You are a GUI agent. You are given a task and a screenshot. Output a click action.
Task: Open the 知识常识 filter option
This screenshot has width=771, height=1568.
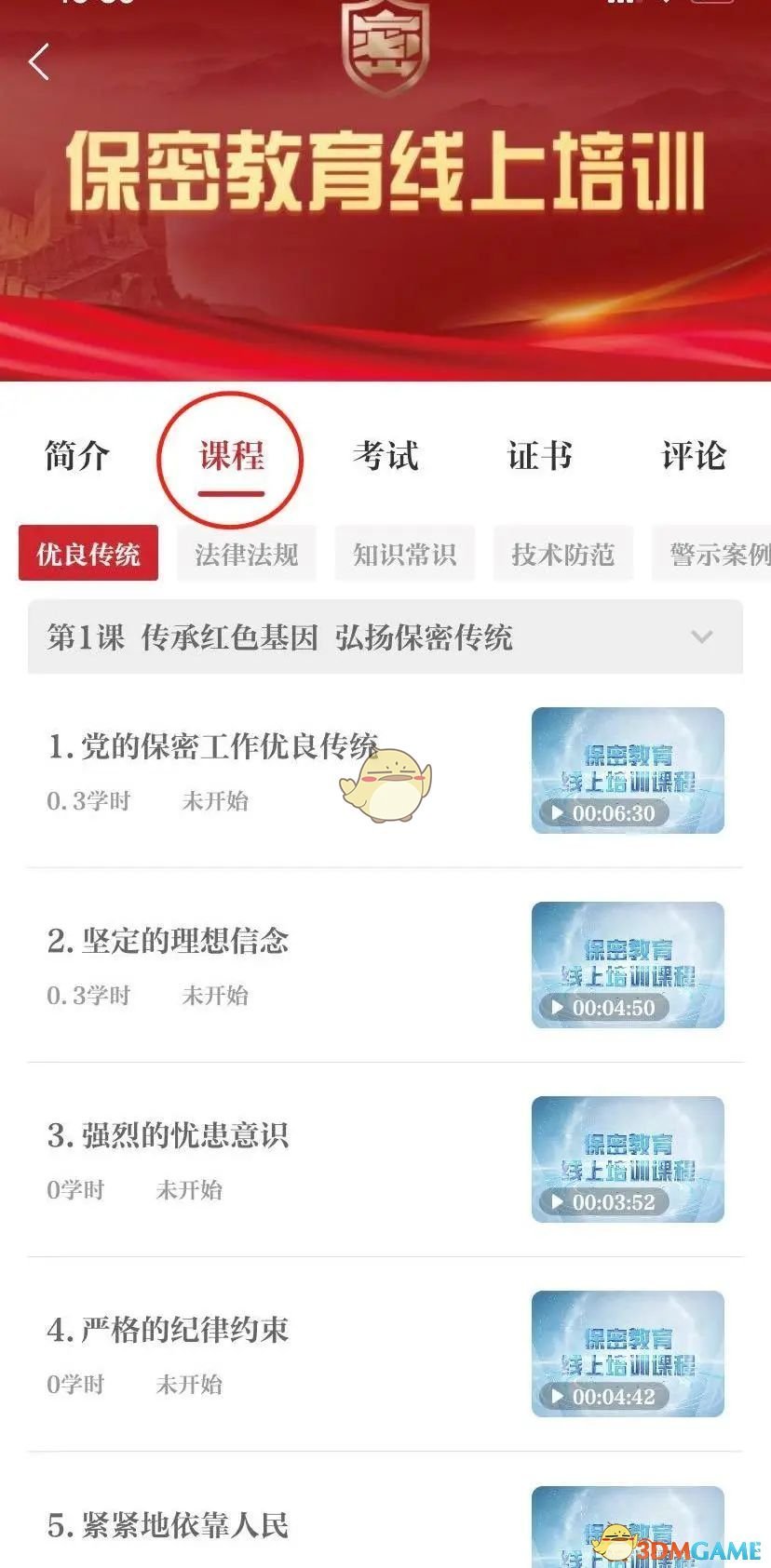tap(404, 553)
